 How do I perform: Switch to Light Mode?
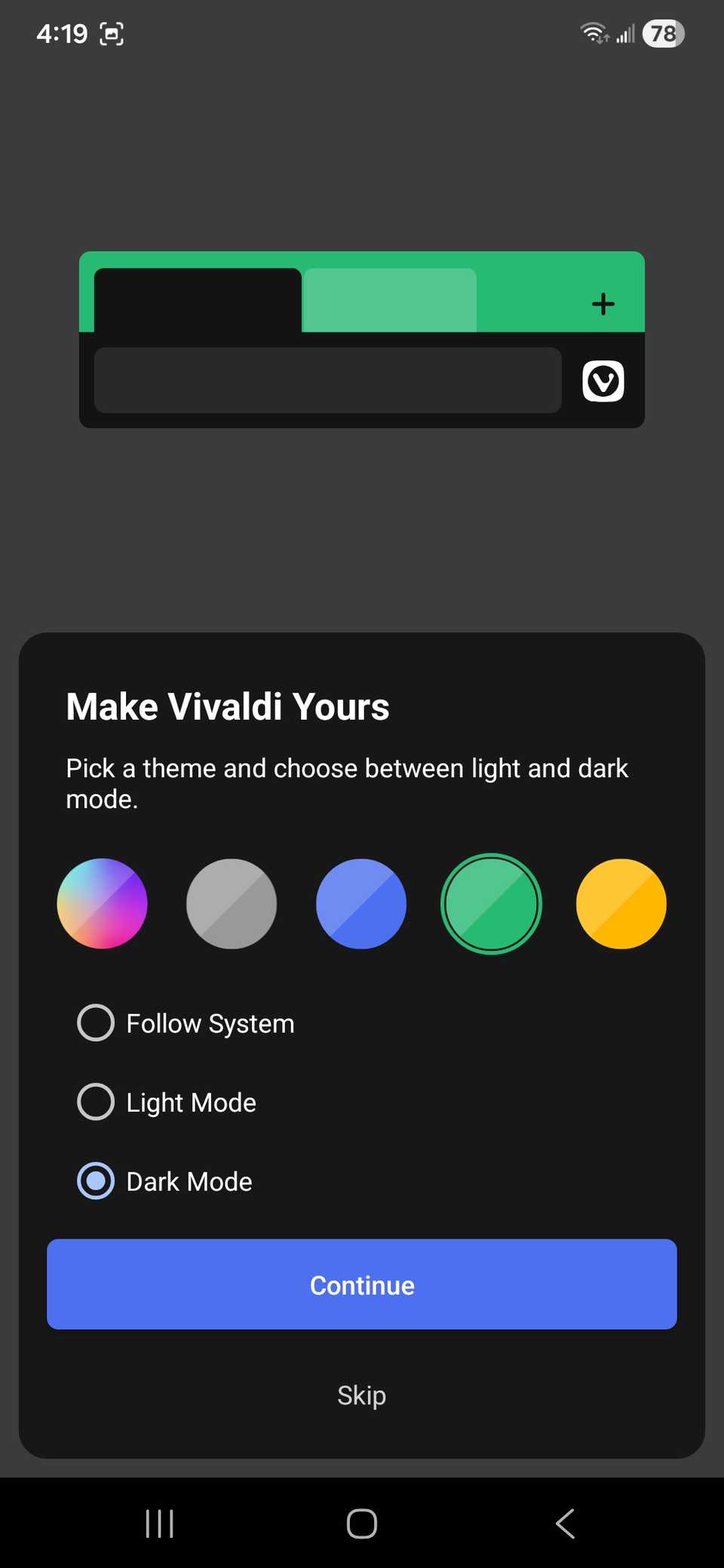pyautogui.click(x=96, y=1102)
